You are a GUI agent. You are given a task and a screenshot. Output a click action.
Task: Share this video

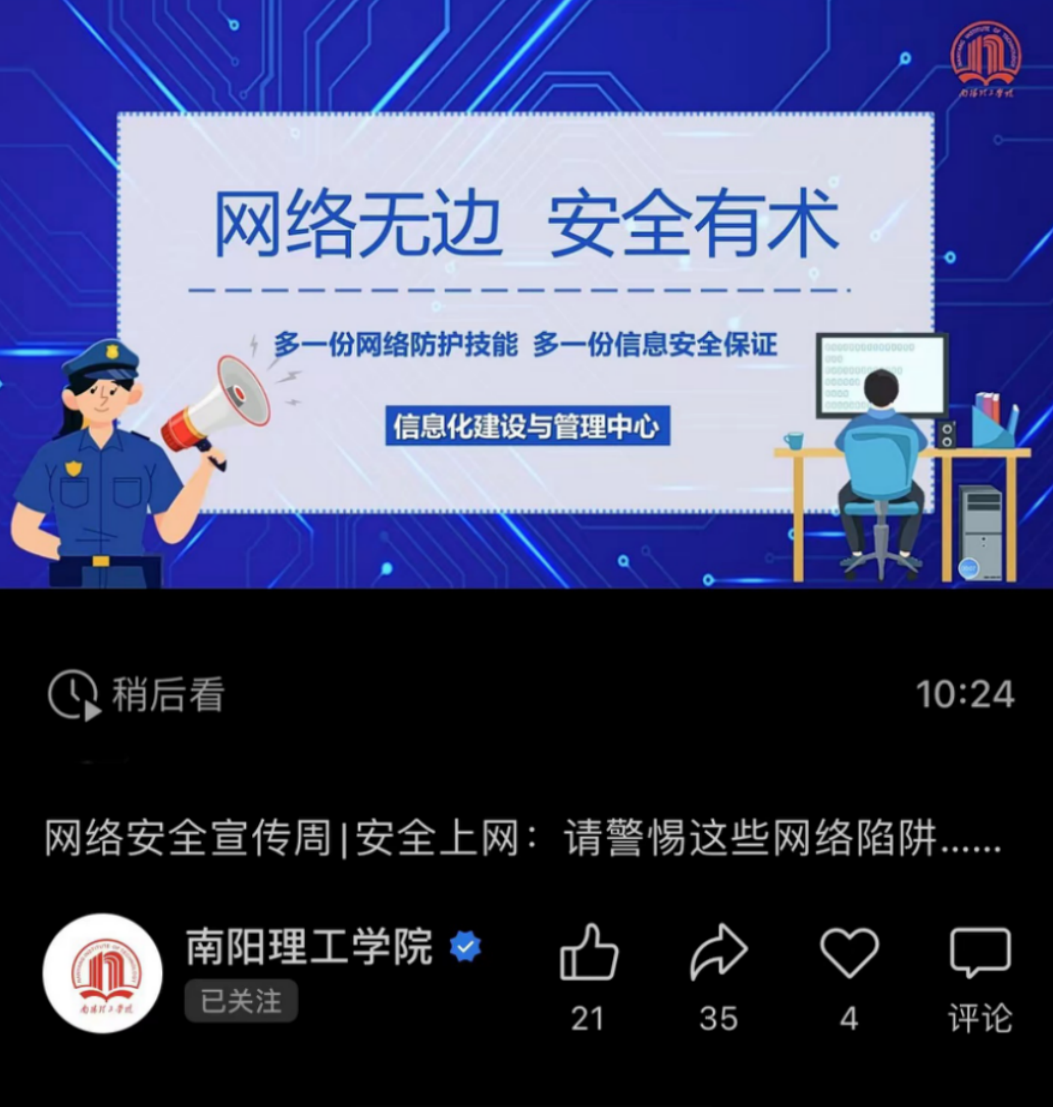point(719,954)
